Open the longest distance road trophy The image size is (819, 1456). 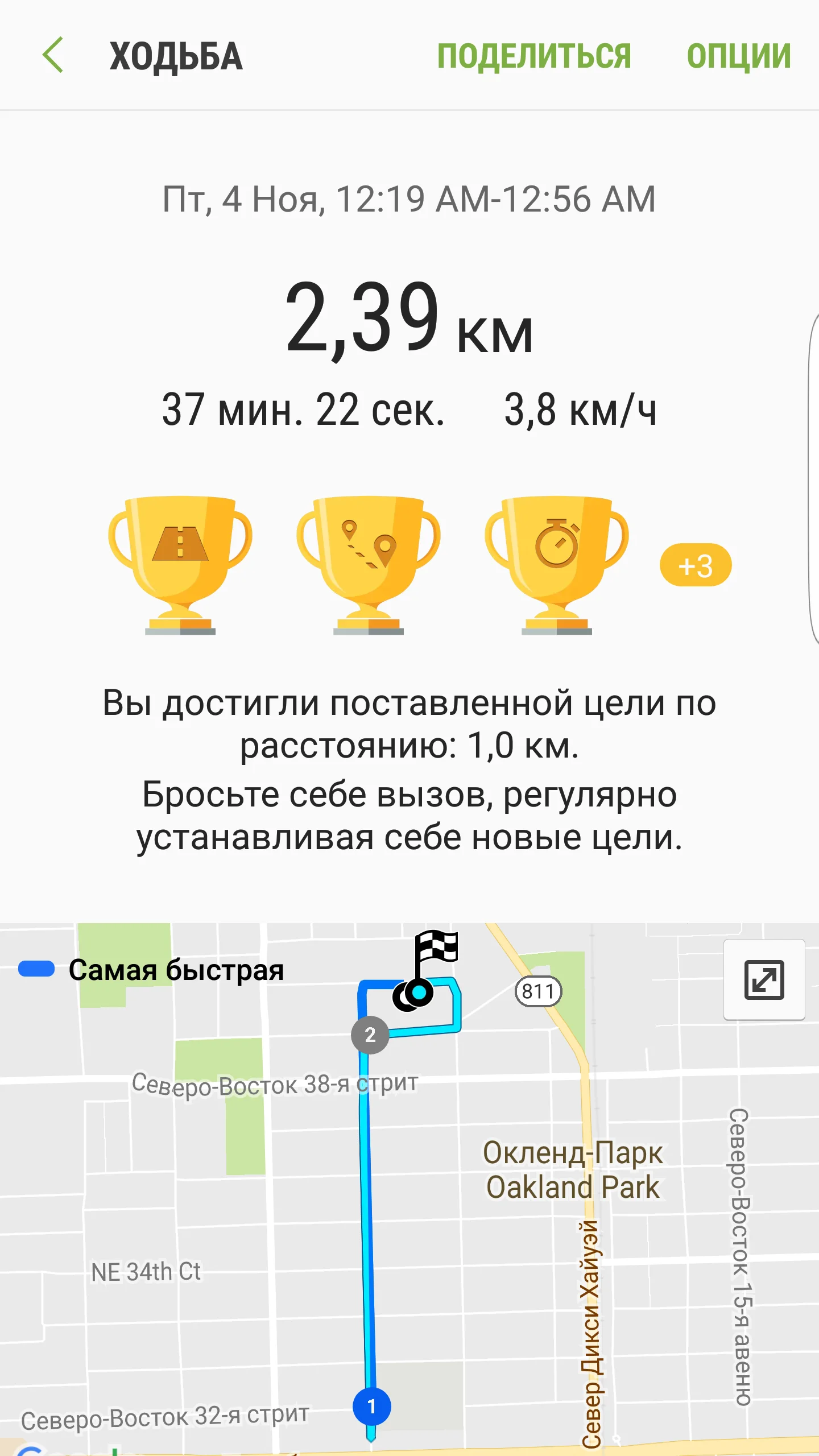(x=180, y=564)
